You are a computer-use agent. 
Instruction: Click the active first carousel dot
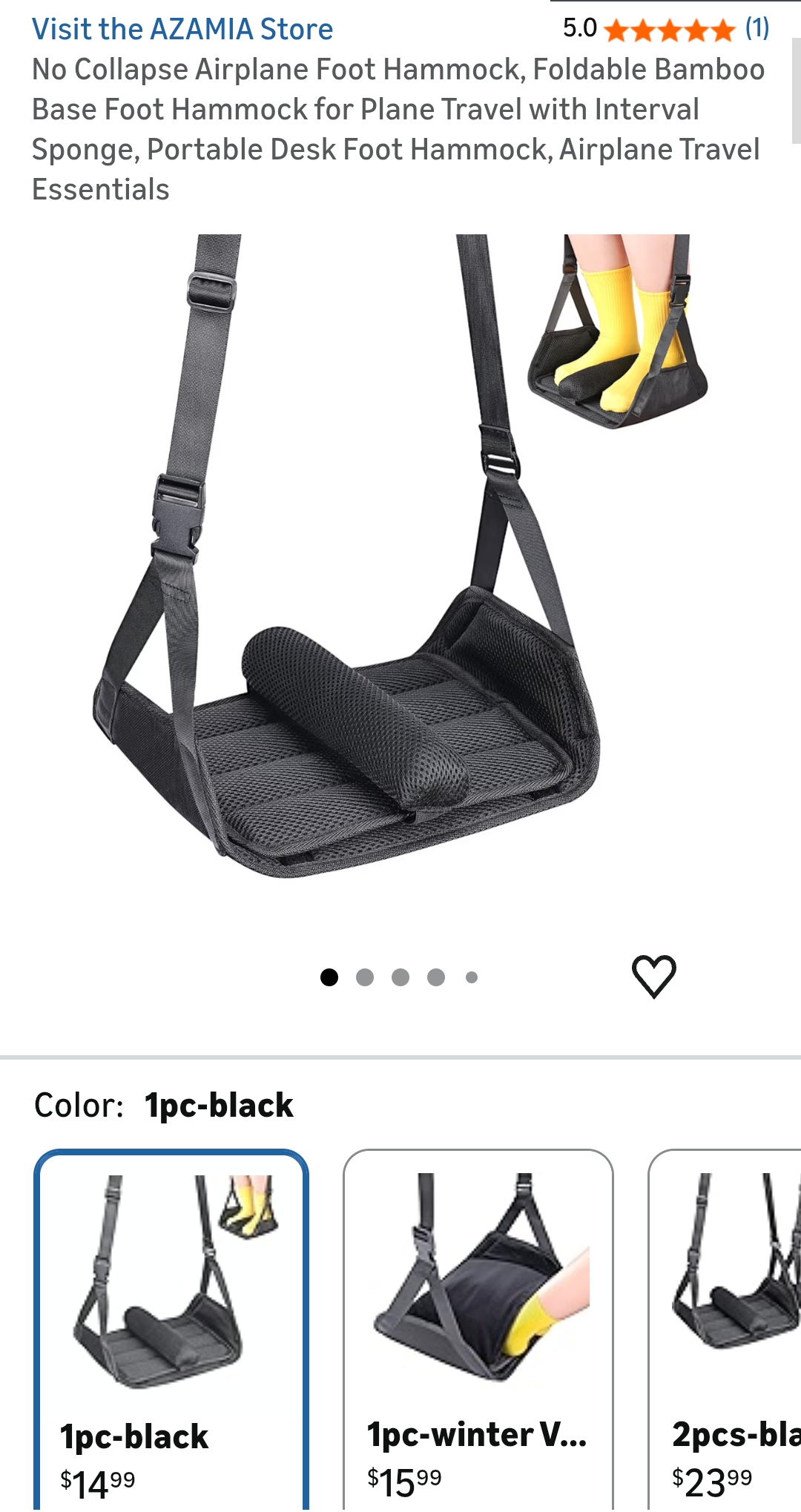click(328, 976)
